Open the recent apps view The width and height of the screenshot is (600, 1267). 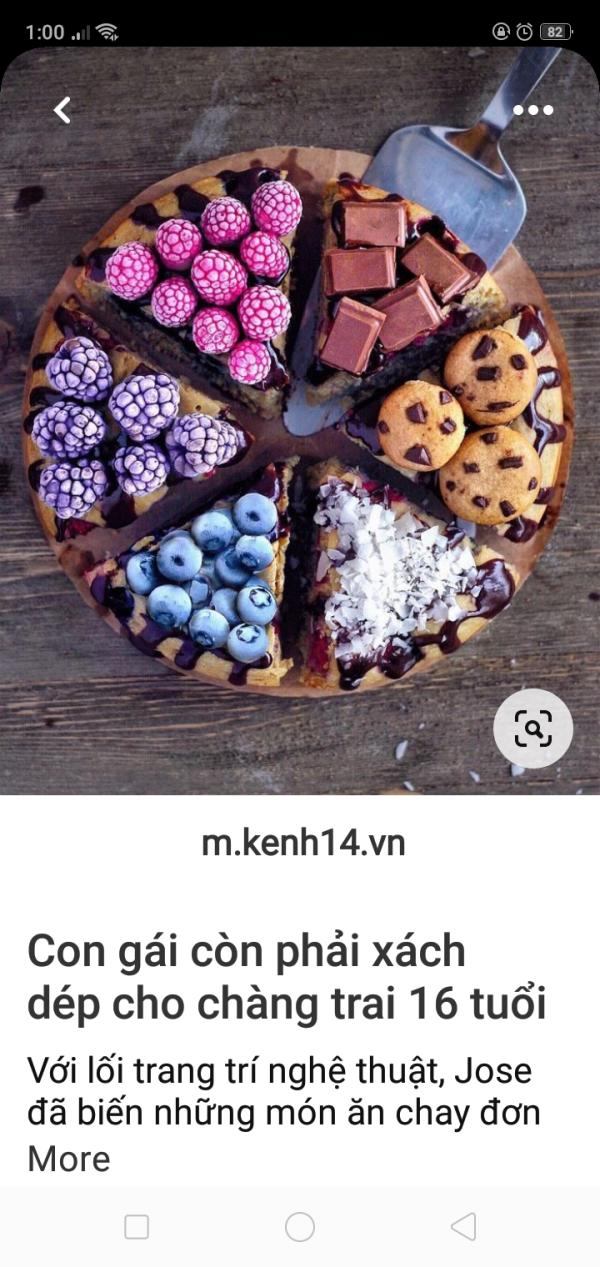[x=137, y=1227]
